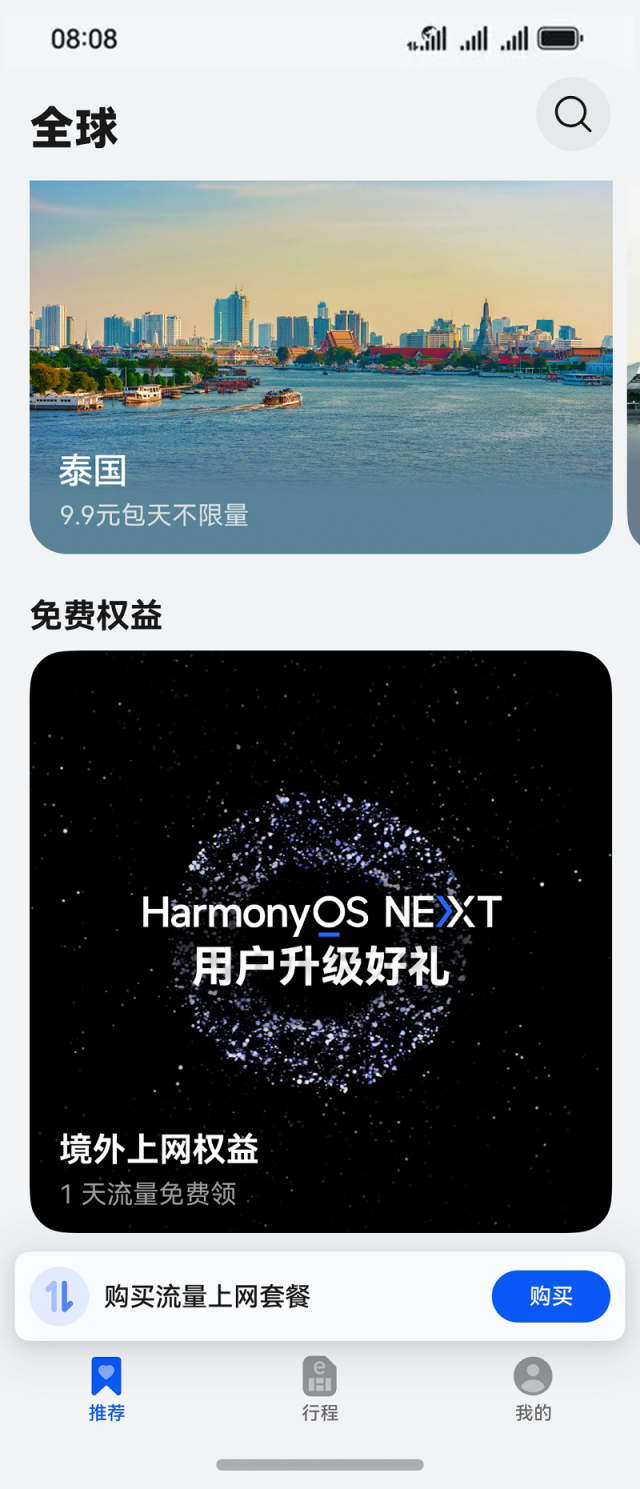
Task: Switch to the 行程 tab
Action: click(320, 1389)
